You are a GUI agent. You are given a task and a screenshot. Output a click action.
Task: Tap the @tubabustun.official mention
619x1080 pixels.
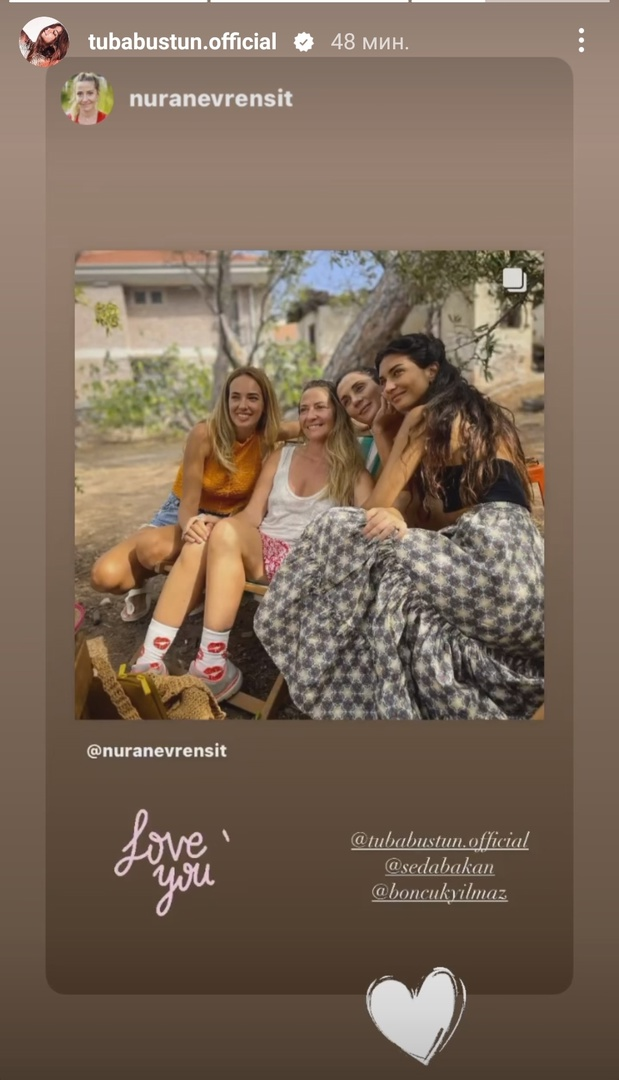(x=439, y=840)
